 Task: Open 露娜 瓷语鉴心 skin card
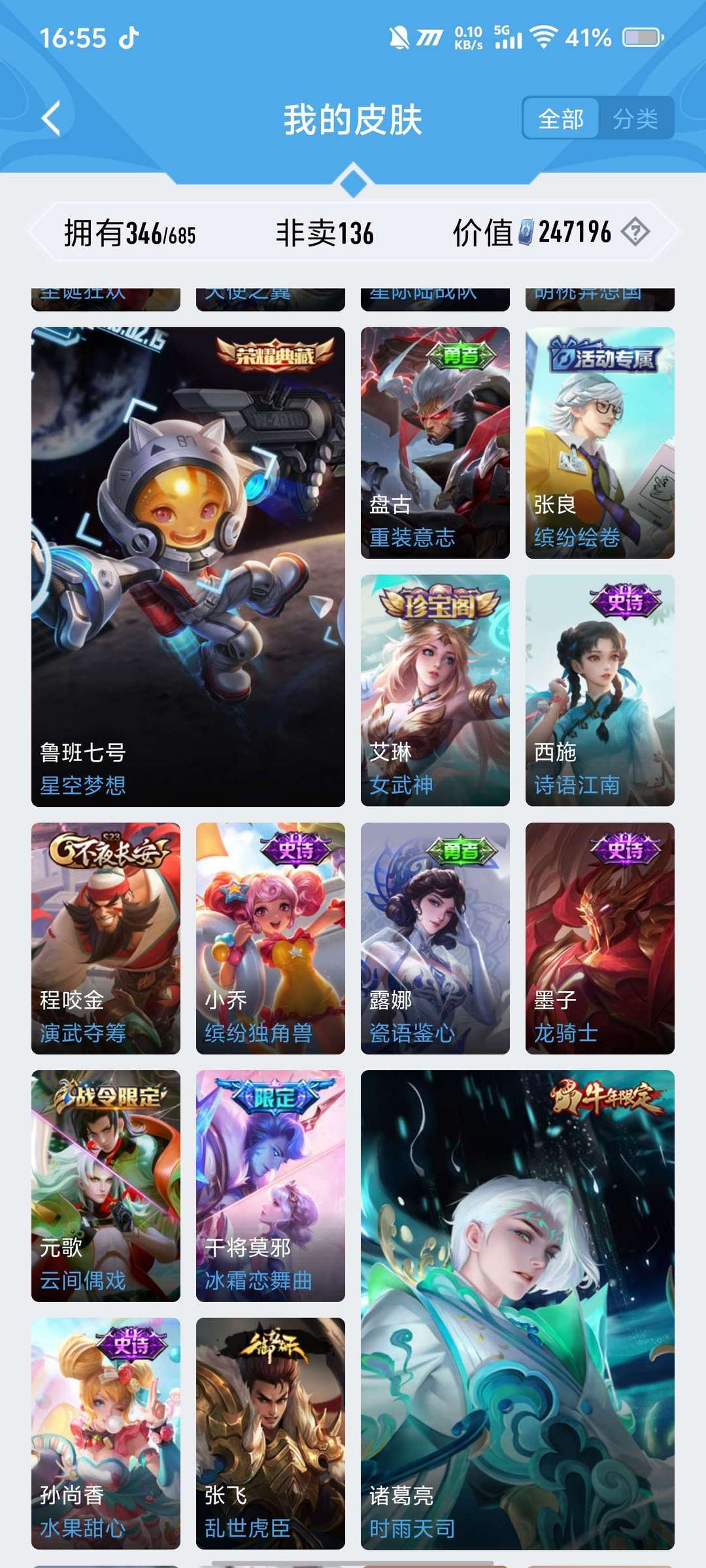point(435,938)
